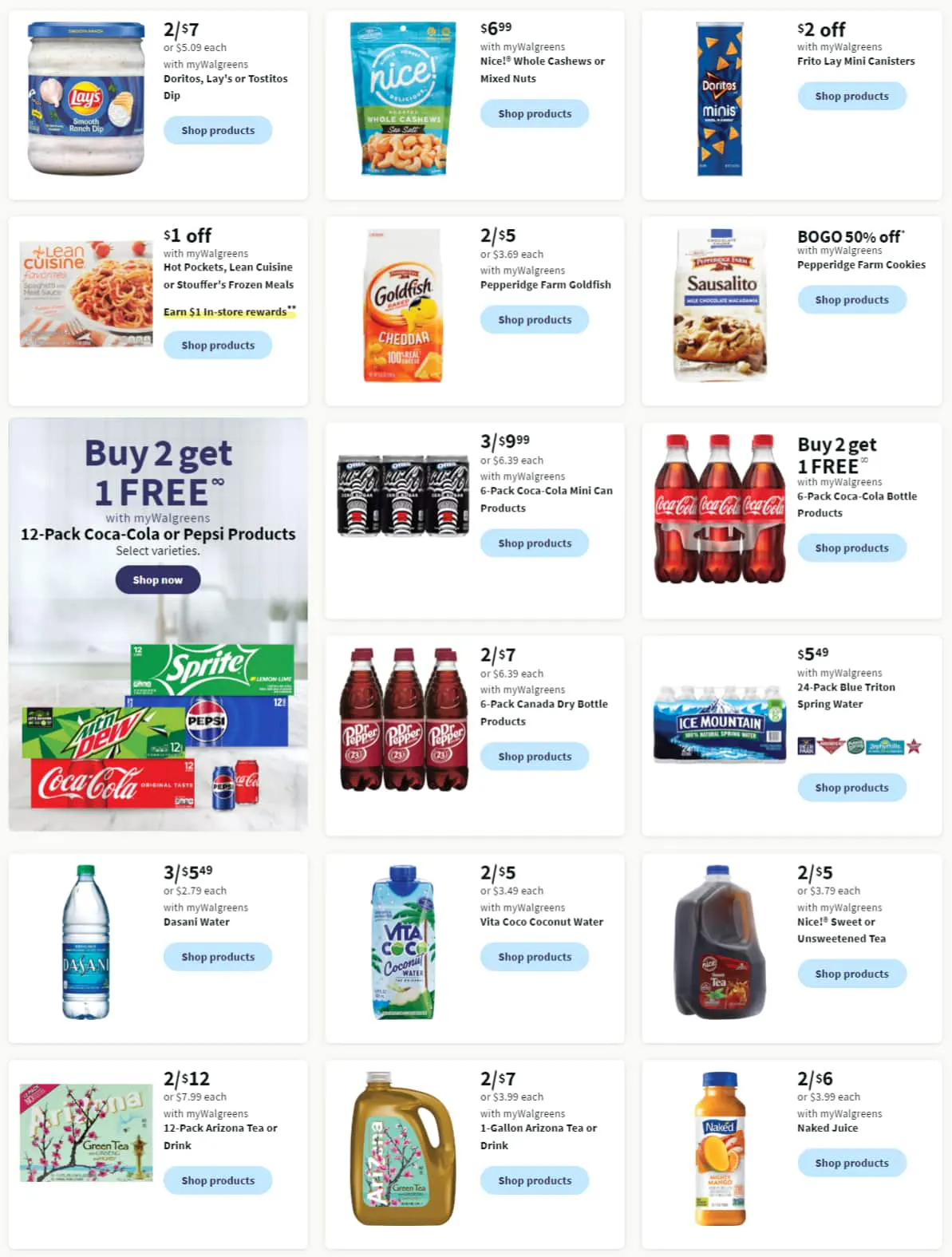Open the Dasani water bottle image
This screenshot has width=952, height=1257.
(85, 942)
